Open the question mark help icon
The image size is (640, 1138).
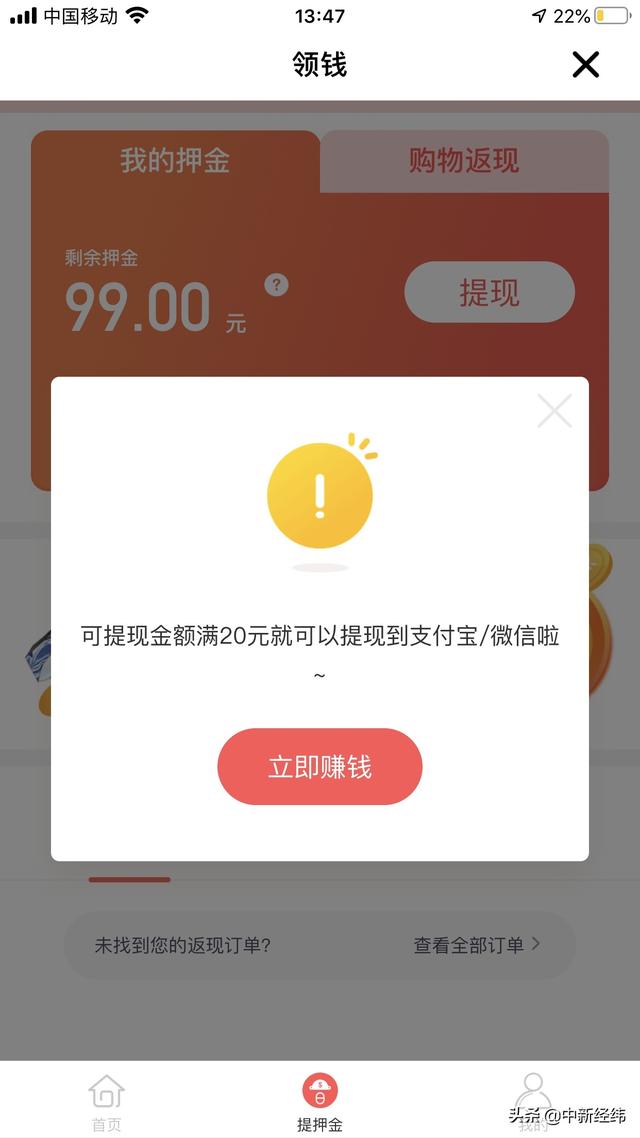(x=276, y=284)
